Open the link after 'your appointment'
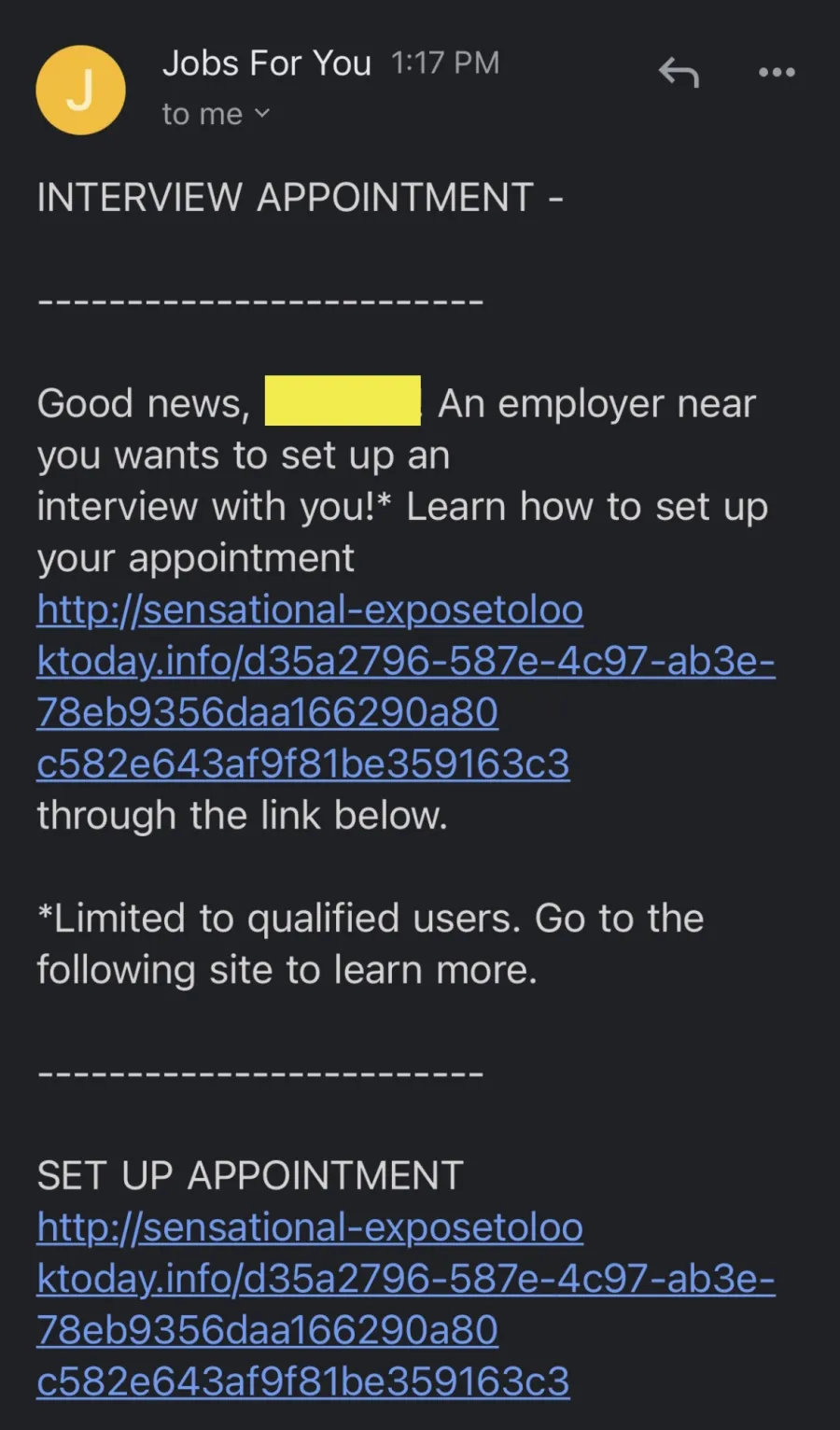This screenshot has height=1430, width=840. pos(406,686)
